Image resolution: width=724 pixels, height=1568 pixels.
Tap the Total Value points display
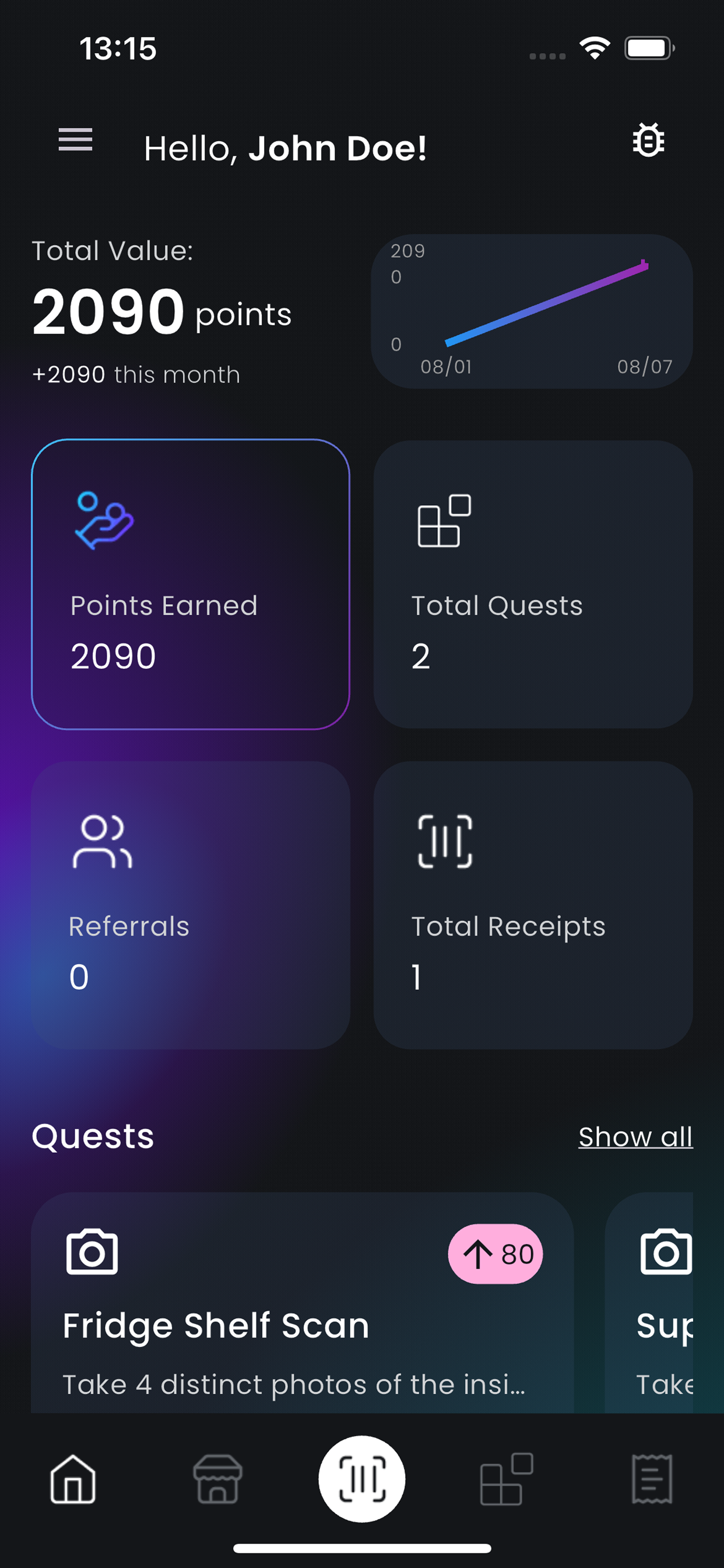click(161, 310)
